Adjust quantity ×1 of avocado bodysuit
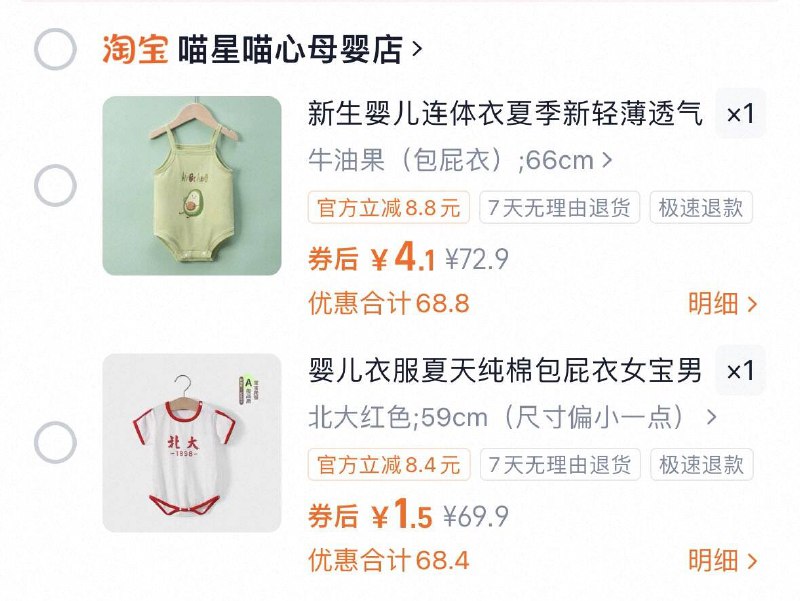 740,114
